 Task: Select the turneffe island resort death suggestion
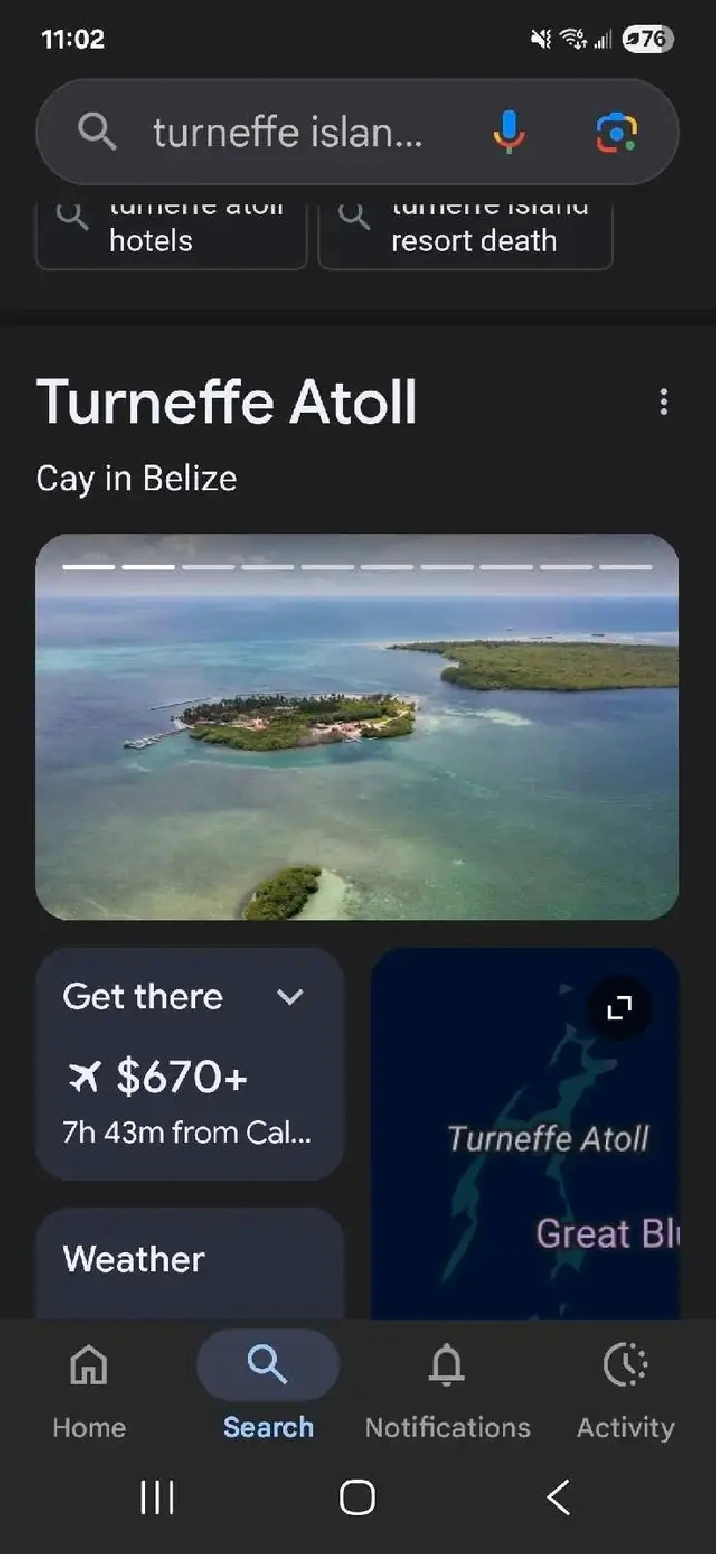tap(465, 235)
